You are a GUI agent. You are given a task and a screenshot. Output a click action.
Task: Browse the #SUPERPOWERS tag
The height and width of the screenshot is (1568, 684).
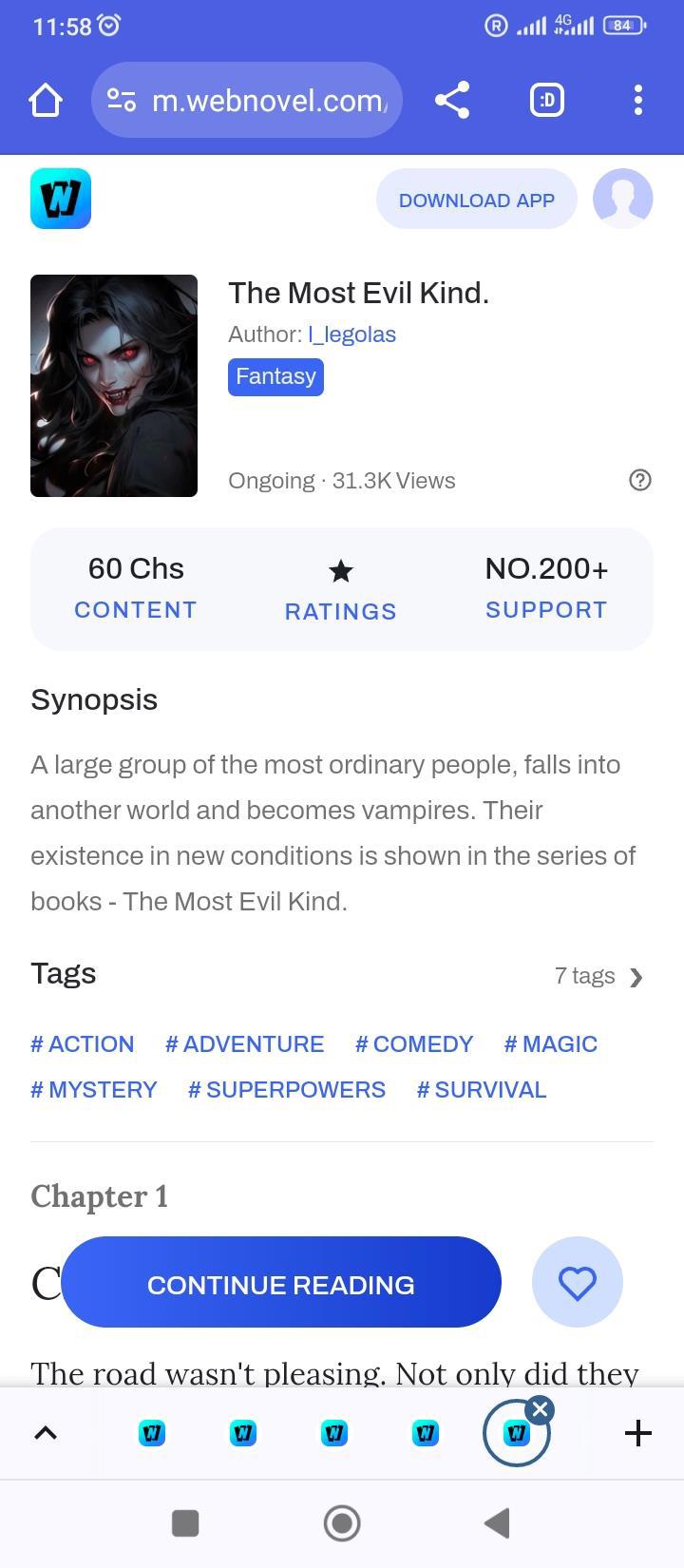(x=287, y=1089)
